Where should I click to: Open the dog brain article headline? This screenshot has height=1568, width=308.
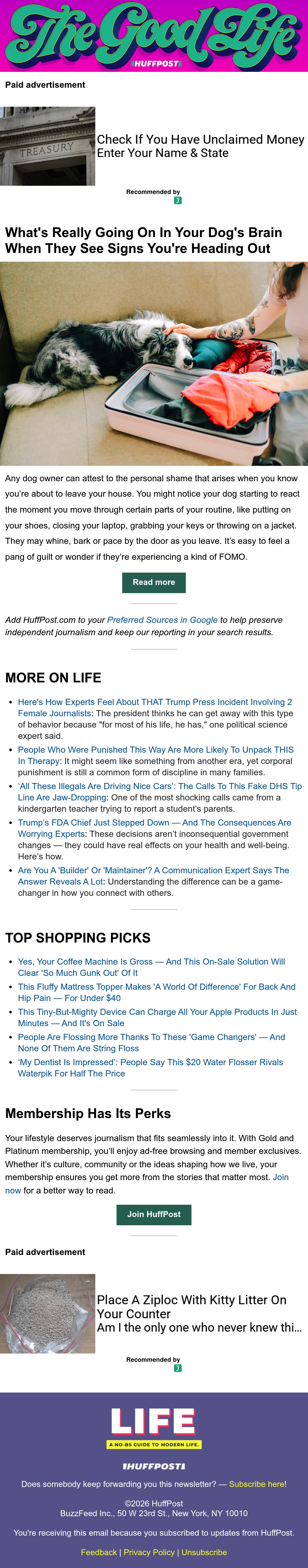coord(144,240)
